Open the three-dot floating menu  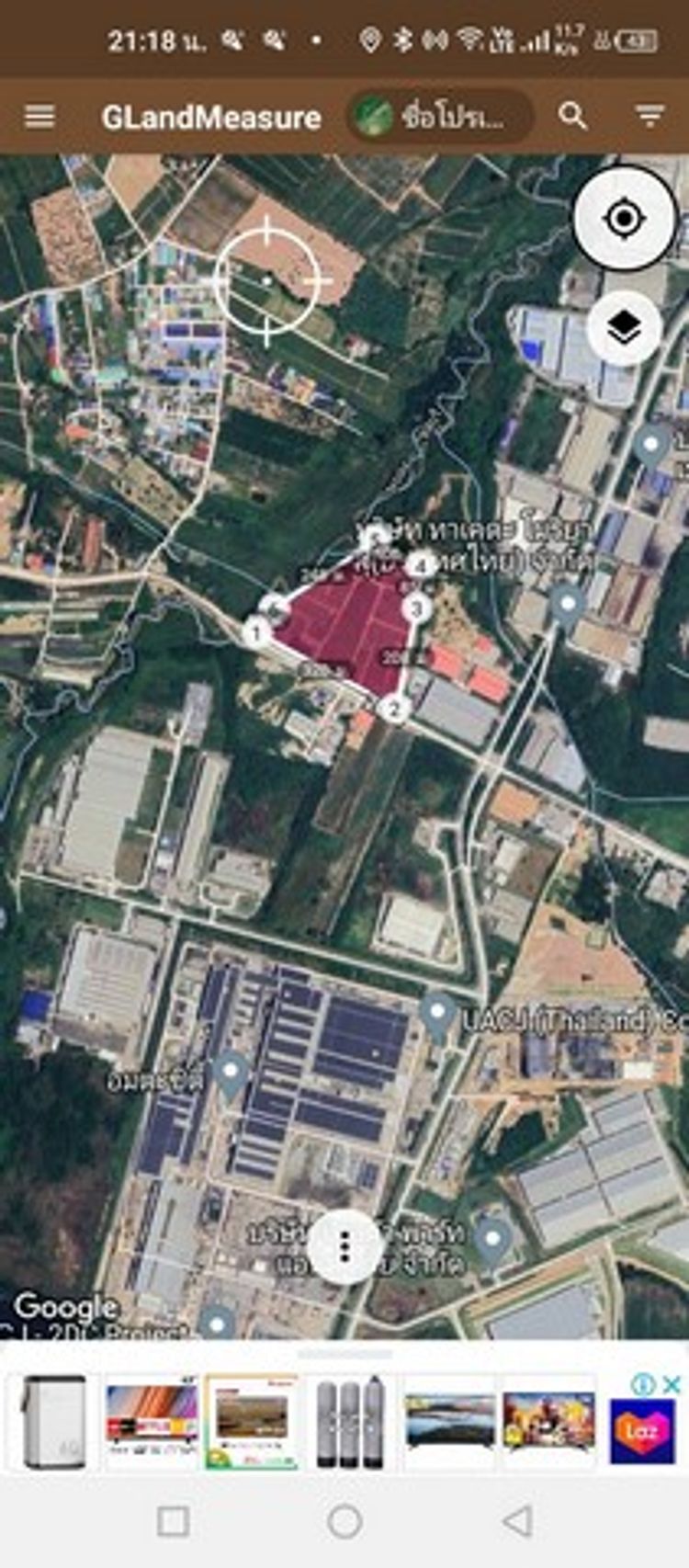344,1246
